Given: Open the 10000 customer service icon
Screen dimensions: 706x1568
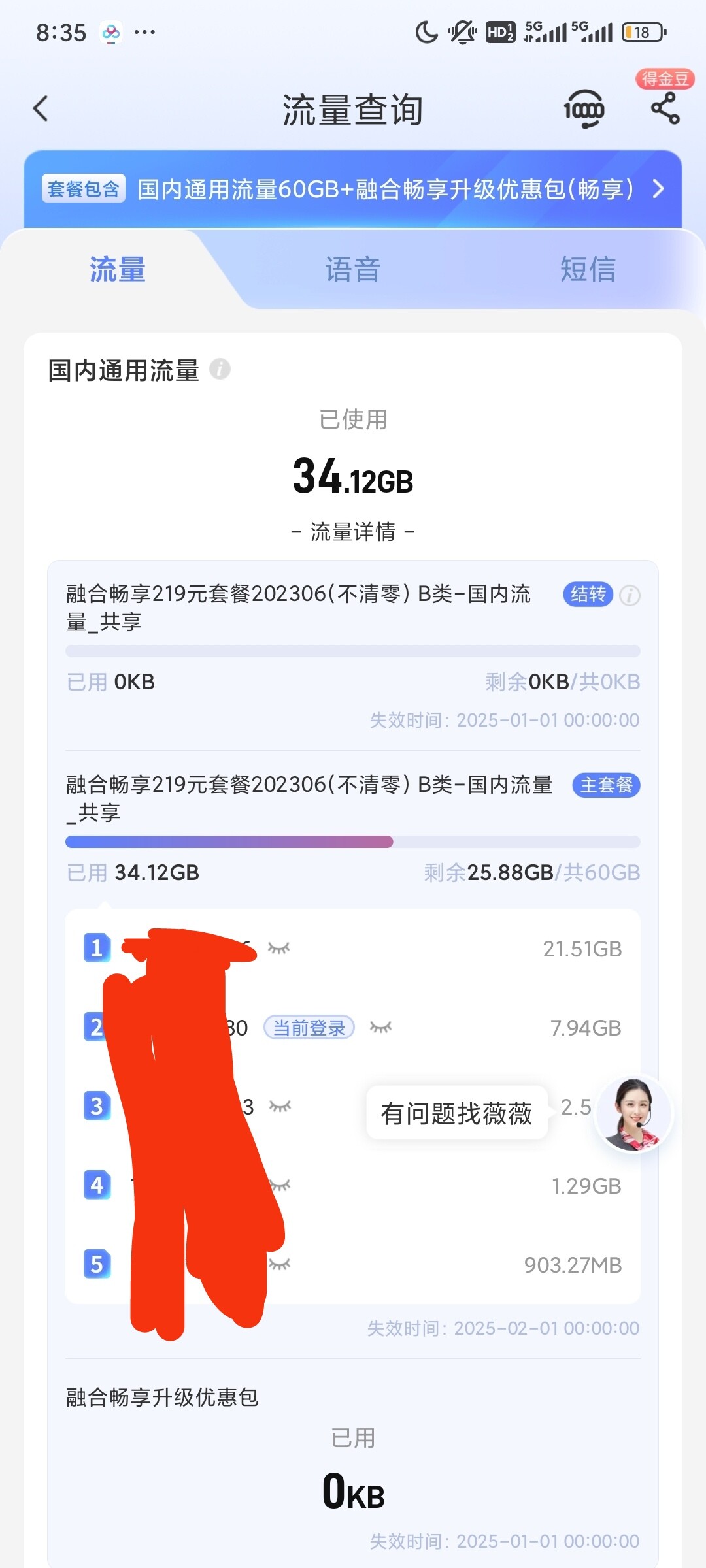Looking at the screenshot, I should tap(584, 109).
